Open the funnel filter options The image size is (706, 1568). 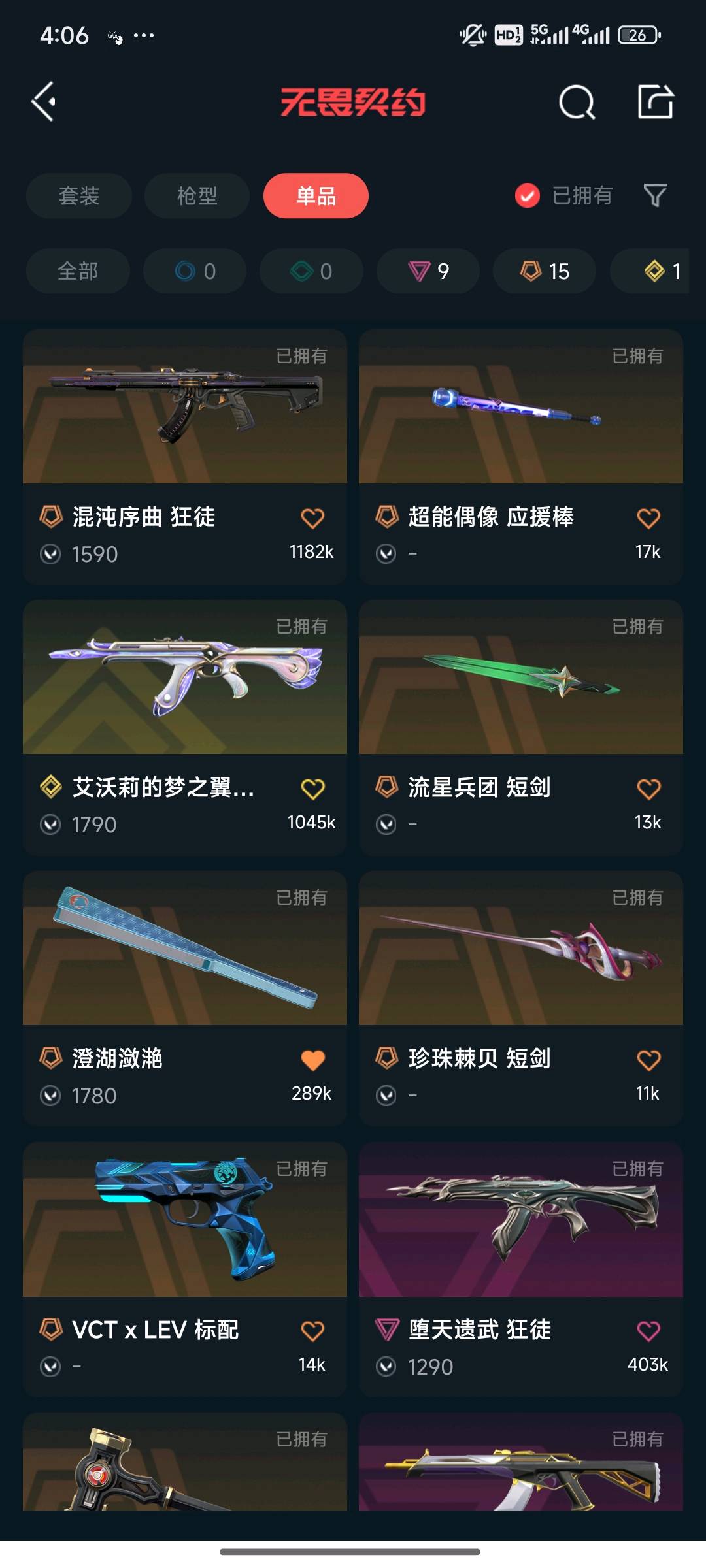[655, 195]
